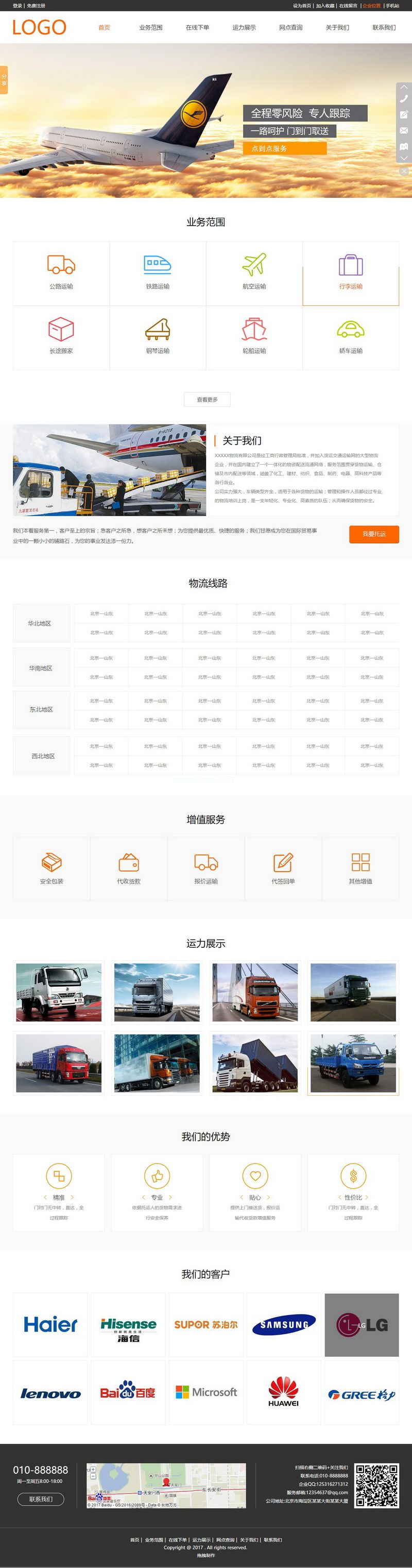Screen dimensions: 412x1568
Task: Tap the 查看更多 button
Action: pos(207,399)
